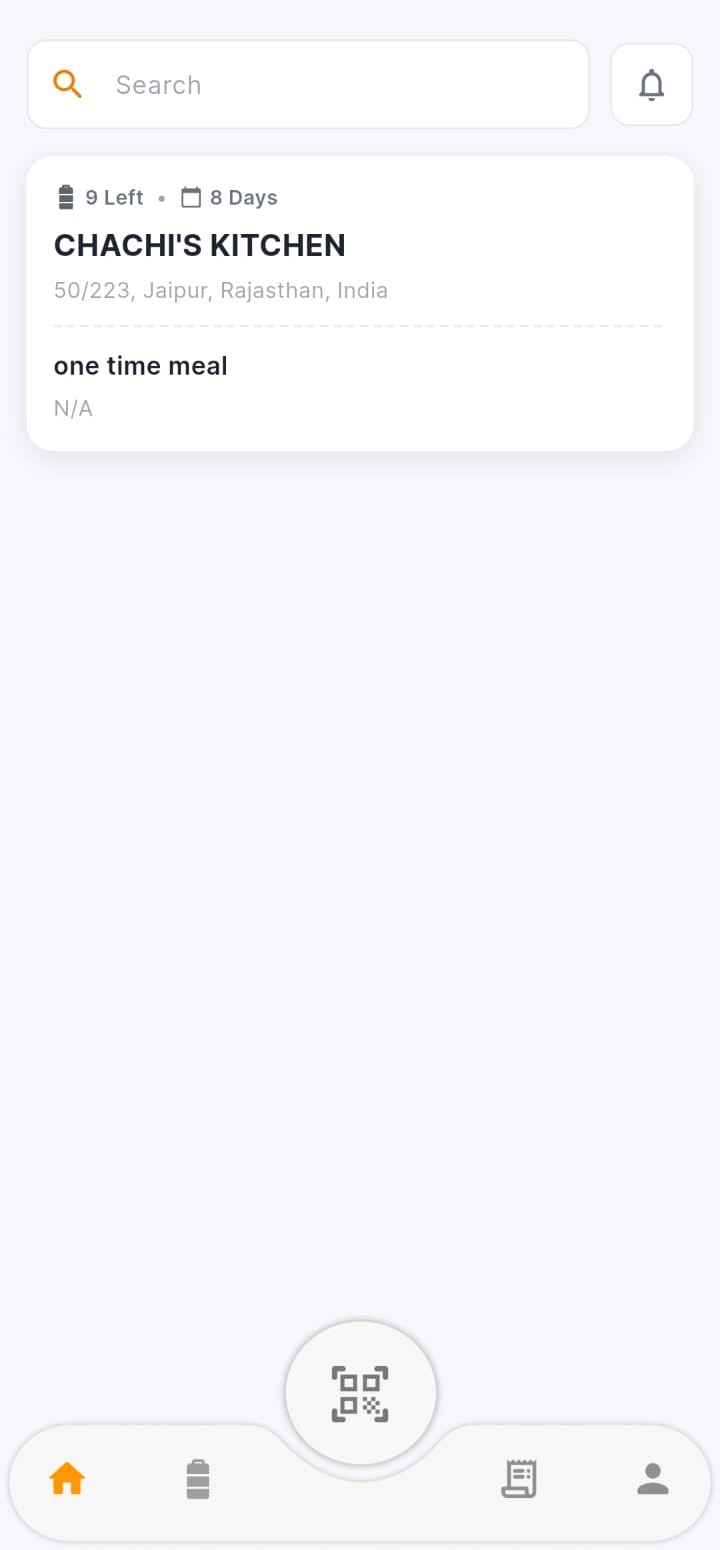The image size is (720, 1550).
Task: Tap the 8 Days validity indicator
Action: 243,197
